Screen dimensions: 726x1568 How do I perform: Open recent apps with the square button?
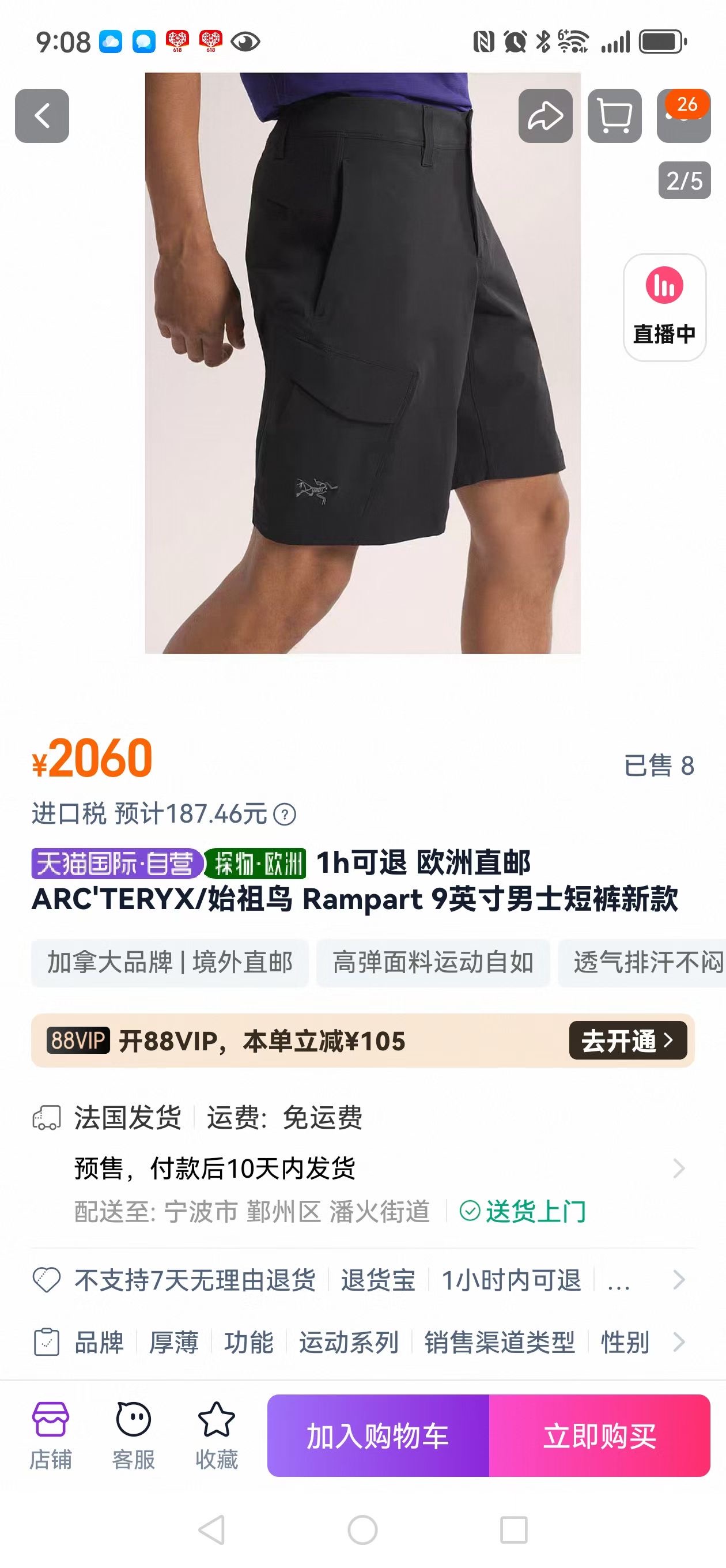click(513, 1529)
